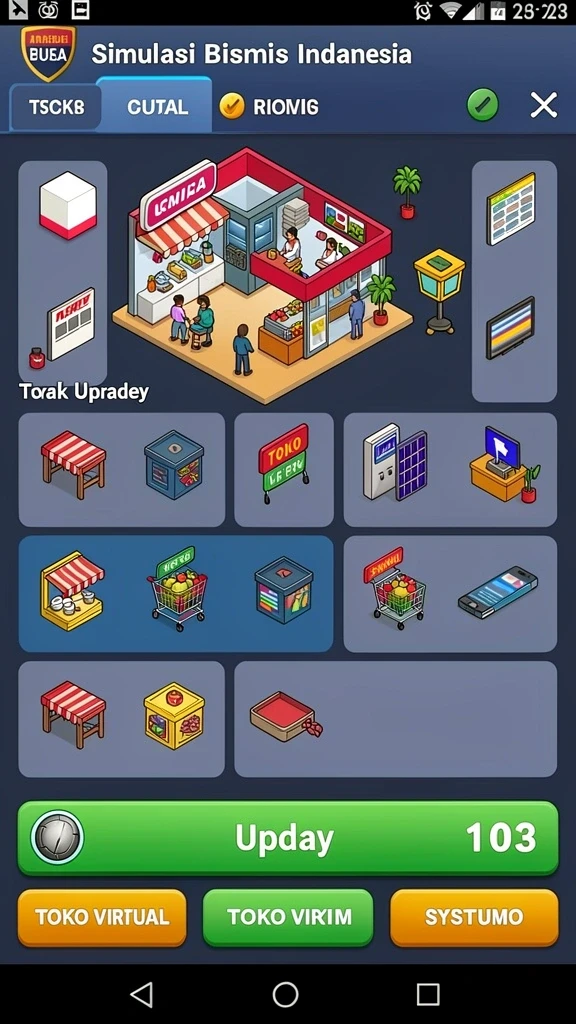
Task: Open TOKO VIRTUAL
Action: pos(102,918)
